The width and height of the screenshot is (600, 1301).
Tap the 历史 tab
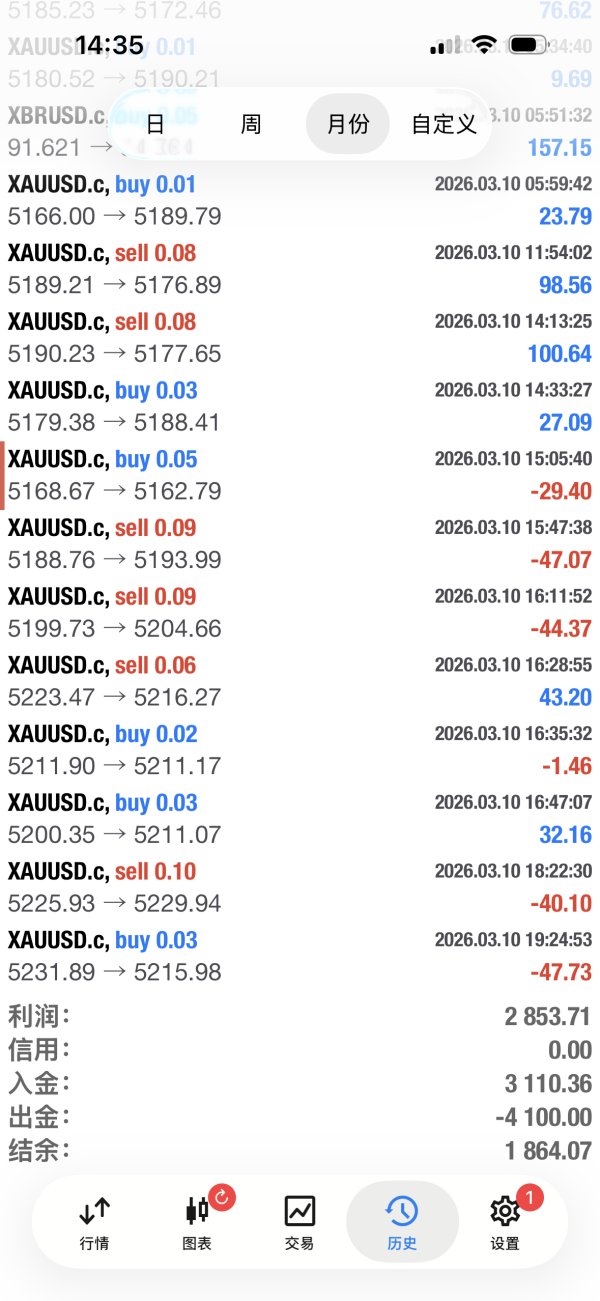point(401,1223)
